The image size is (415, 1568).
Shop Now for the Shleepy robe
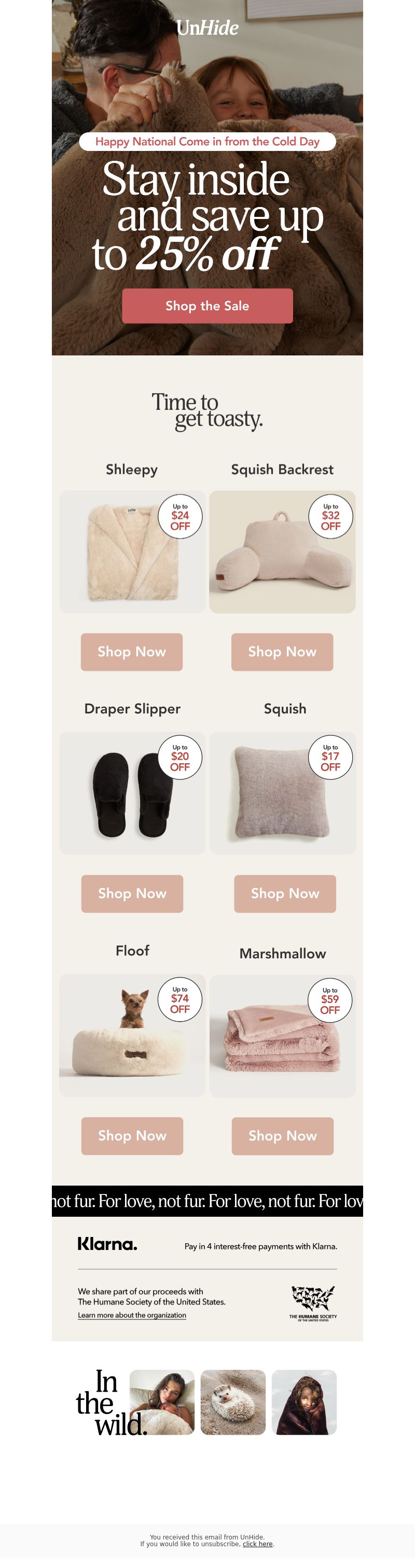pos(131,651)
